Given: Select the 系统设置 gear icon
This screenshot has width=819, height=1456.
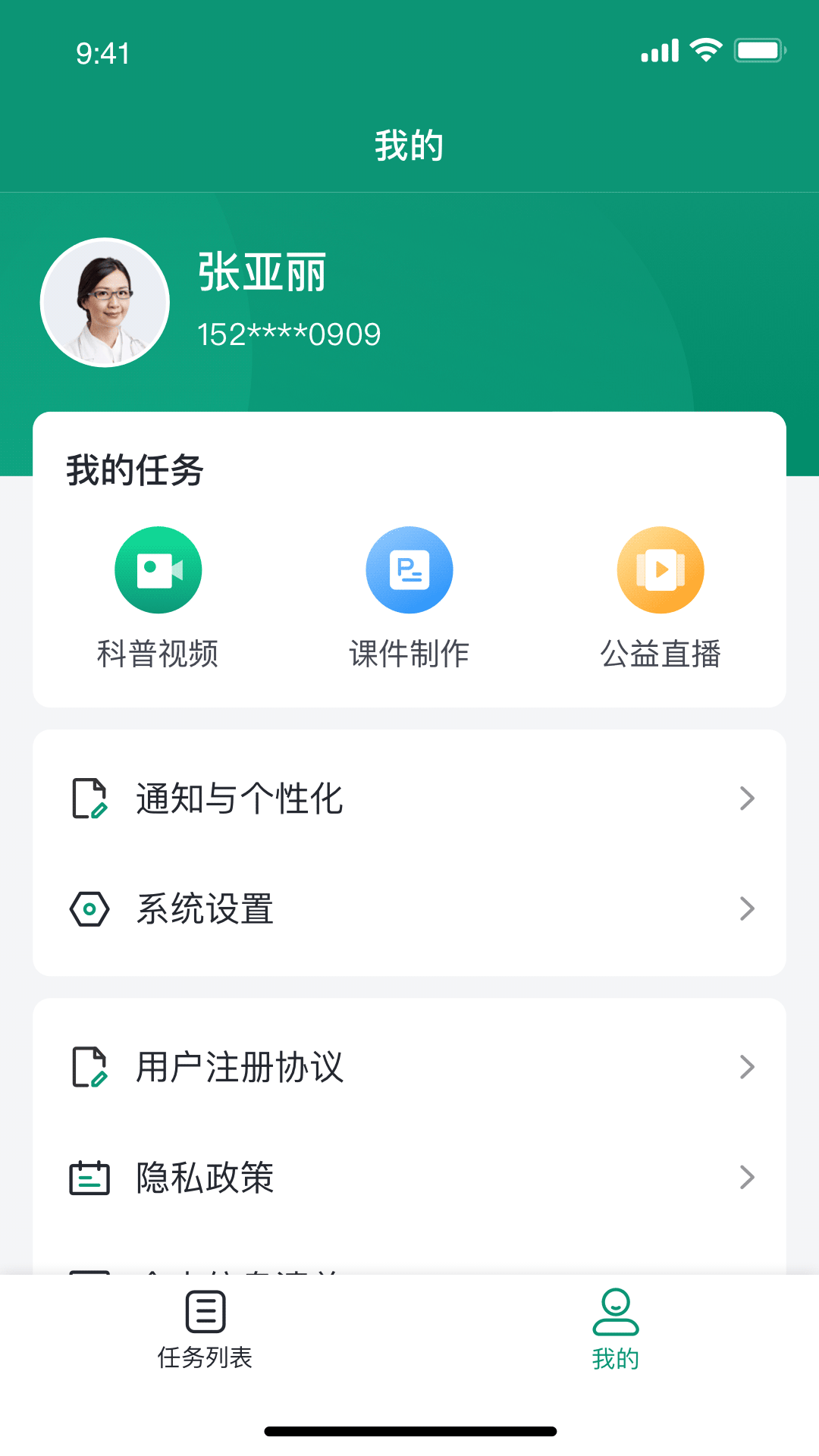Looking at the screenshot, I should coord(89,908).
